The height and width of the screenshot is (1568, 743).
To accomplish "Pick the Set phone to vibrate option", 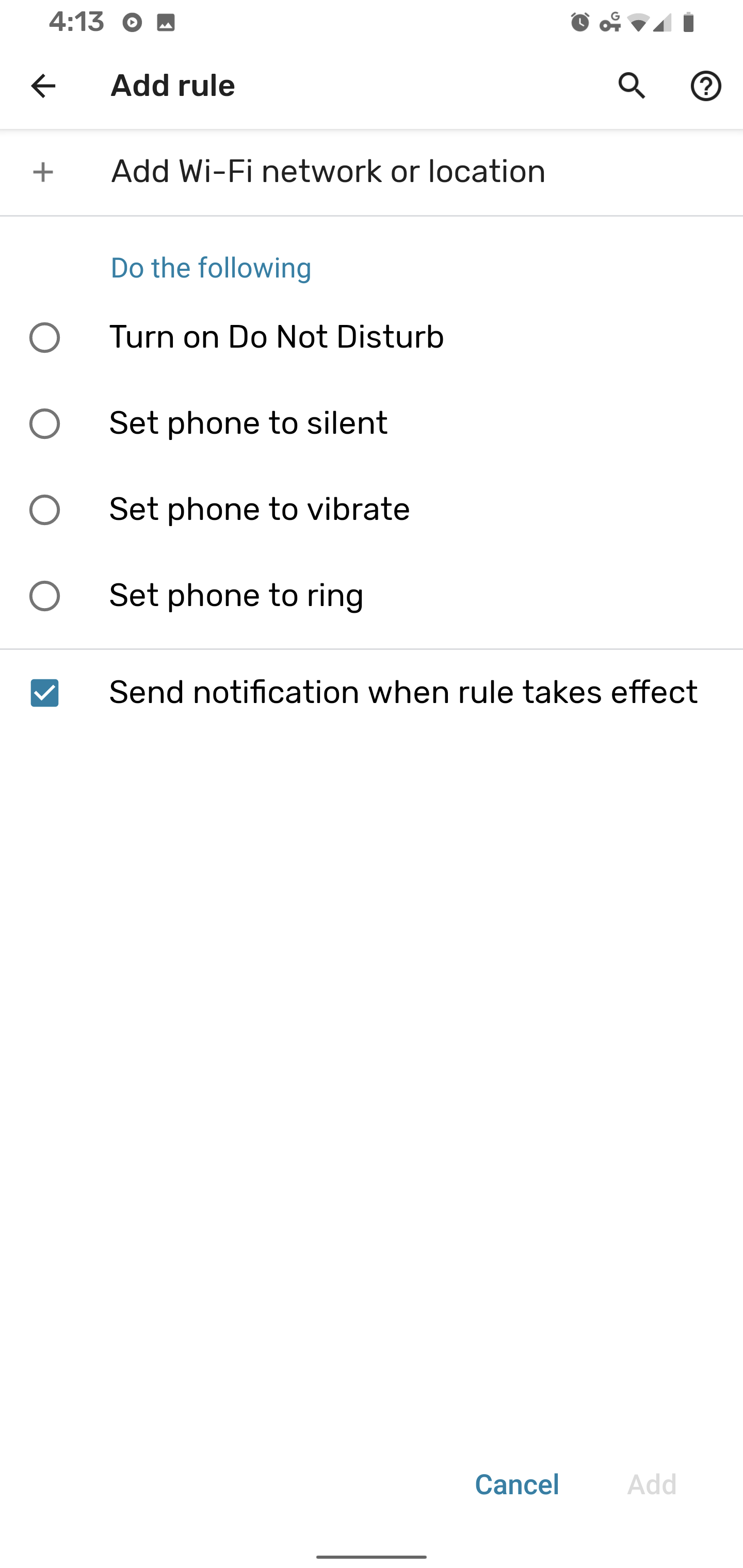I will click(372, 510).
